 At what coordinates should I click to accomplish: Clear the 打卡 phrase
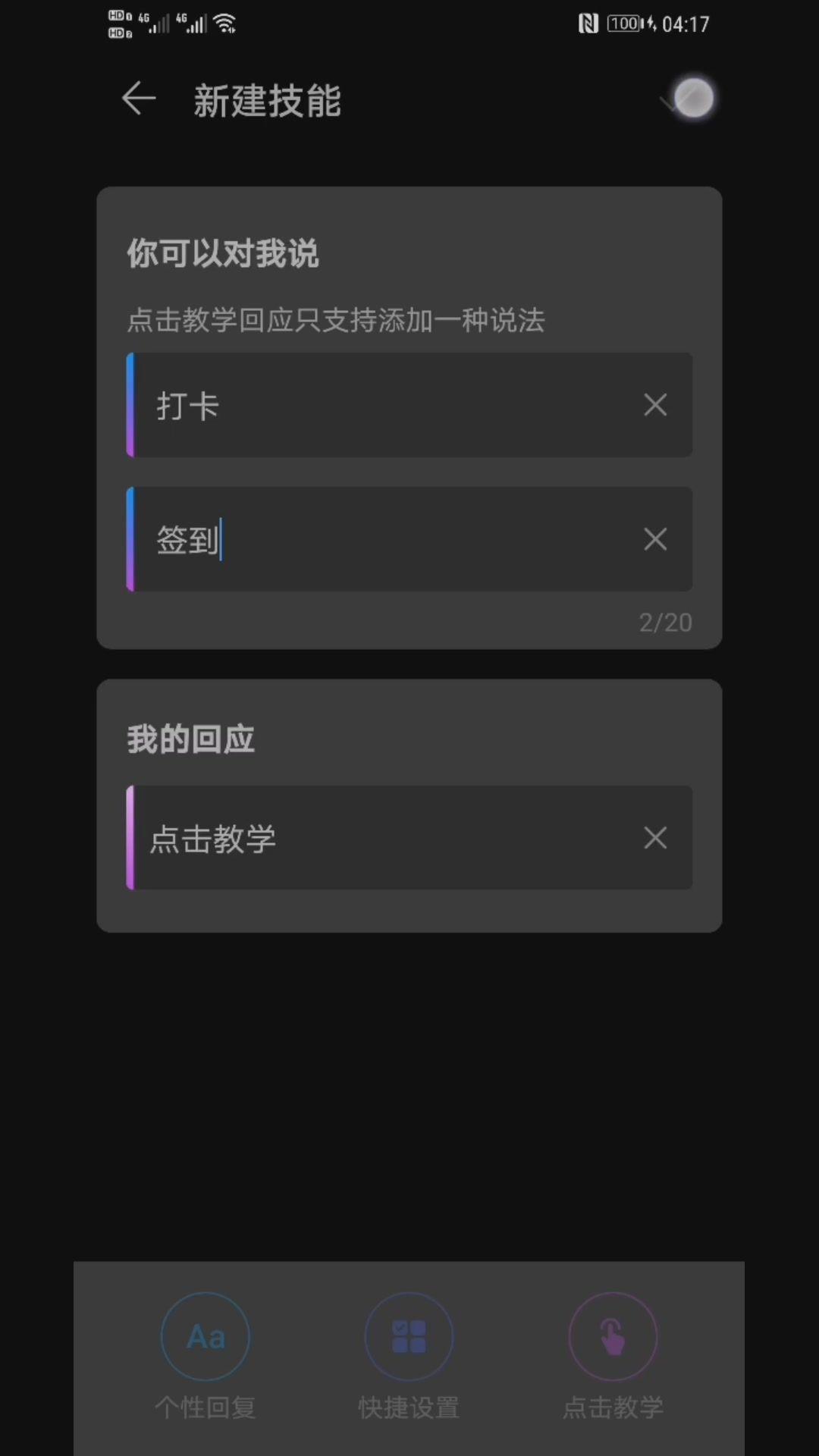tap(655, 405)
